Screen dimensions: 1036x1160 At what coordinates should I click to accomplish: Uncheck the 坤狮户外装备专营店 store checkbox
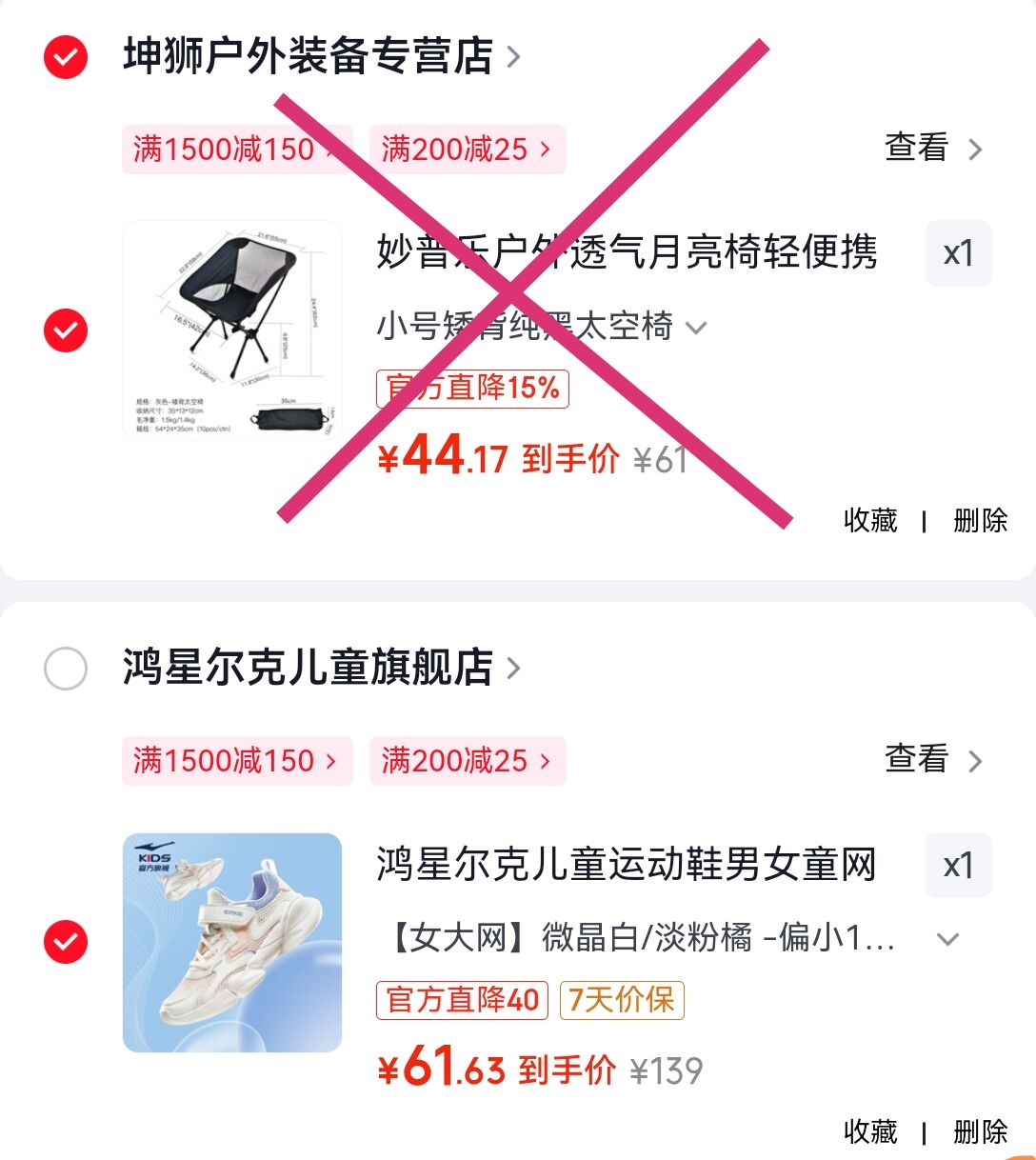[66, 57]
